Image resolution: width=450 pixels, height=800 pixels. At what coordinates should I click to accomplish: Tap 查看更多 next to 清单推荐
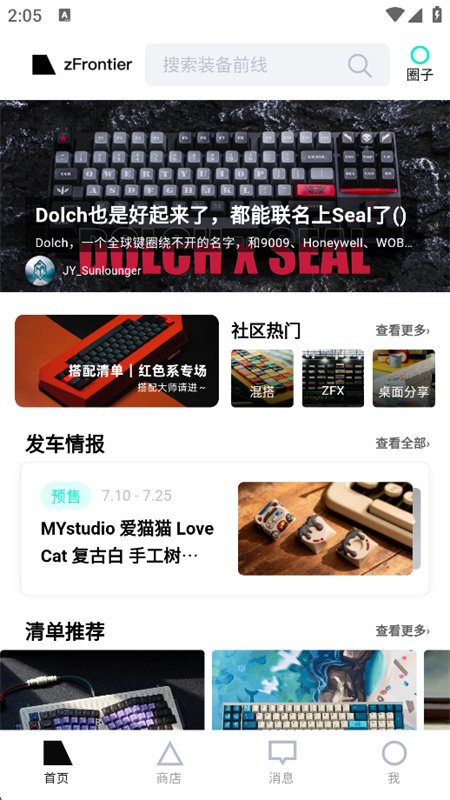click(x=403, y=631)
